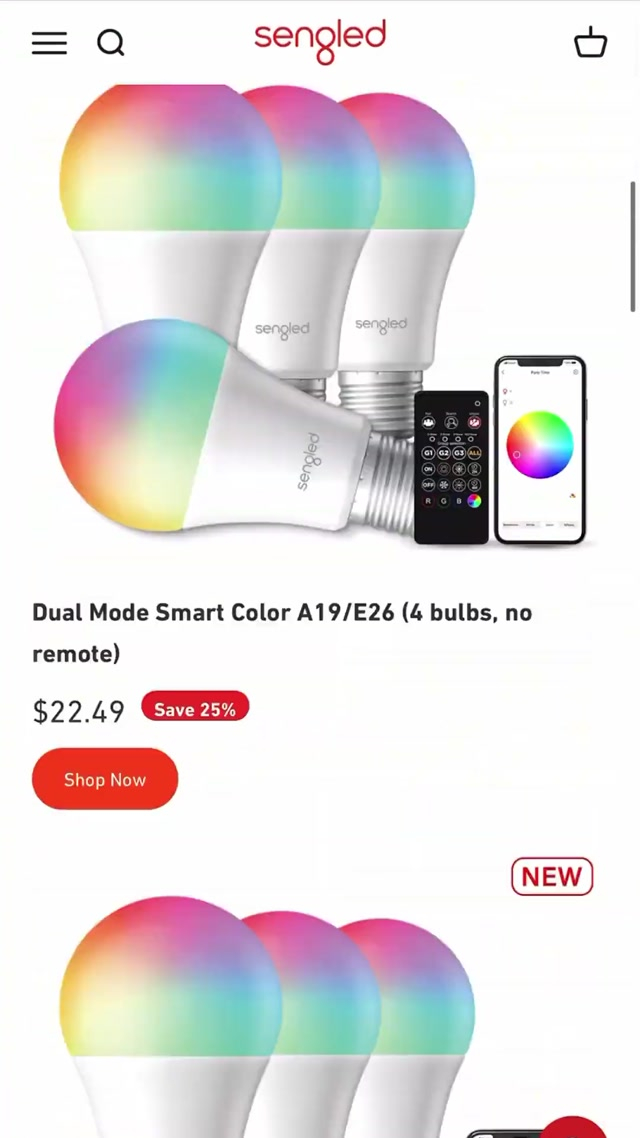Go to Sengled home via logo
Viewport: 640px width, 1138px height.
(x=320, y=42)
